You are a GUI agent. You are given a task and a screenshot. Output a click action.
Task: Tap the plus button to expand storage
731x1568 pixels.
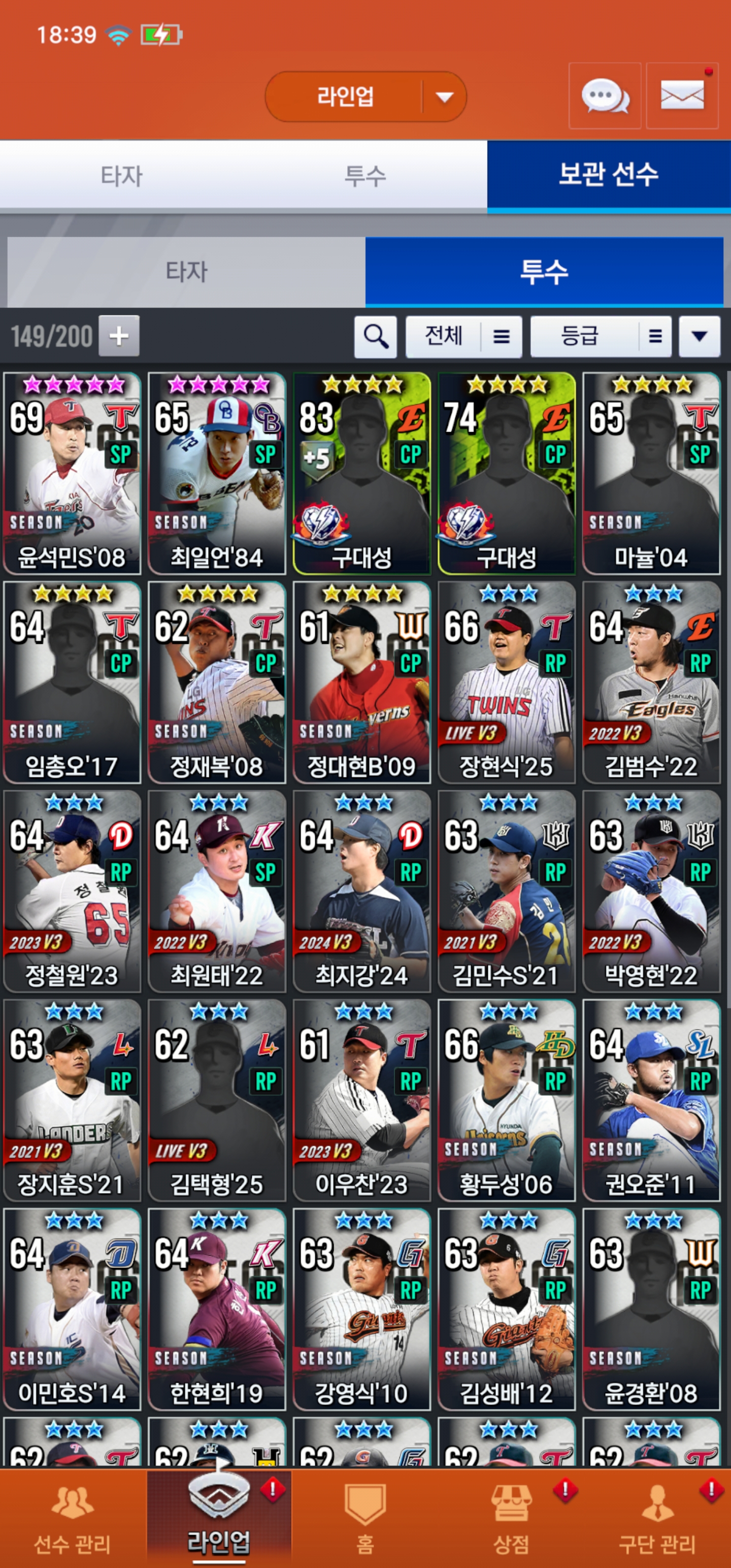pos(119,336)
